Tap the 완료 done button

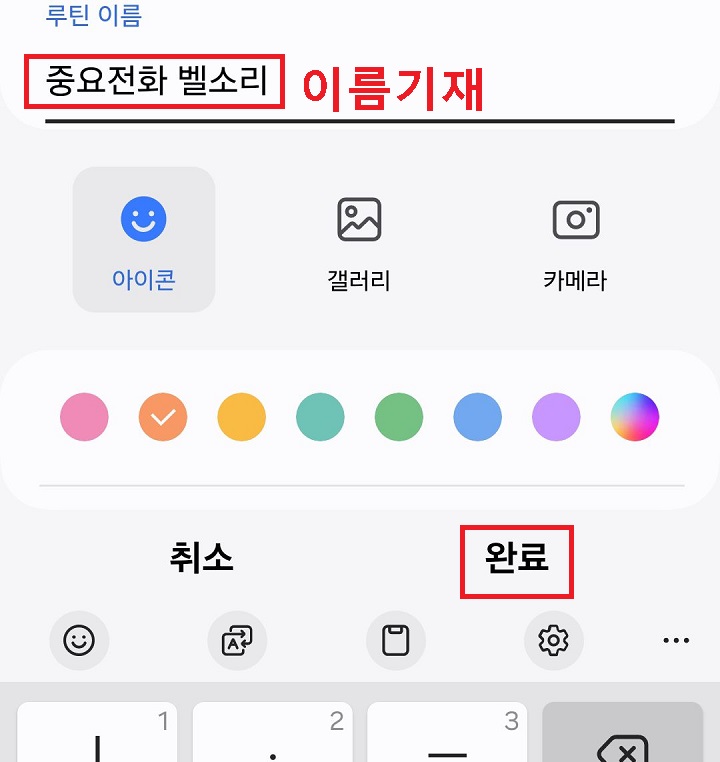click(x=517, y=559)
